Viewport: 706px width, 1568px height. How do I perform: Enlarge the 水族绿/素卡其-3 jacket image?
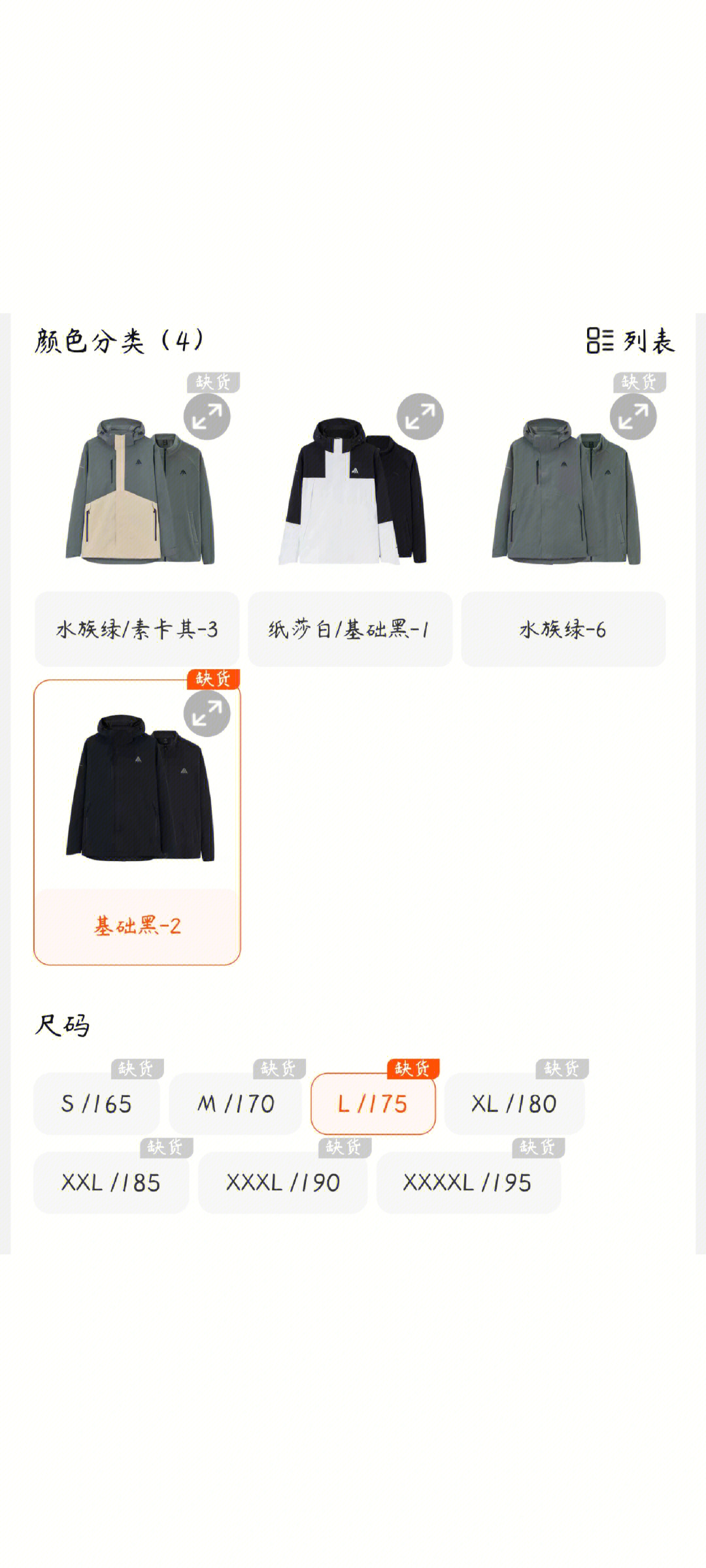pyautogui.click(x=207, y=416)
